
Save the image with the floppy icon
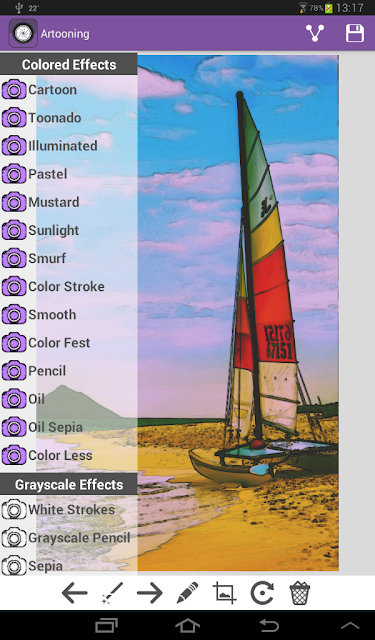(355, 33)
